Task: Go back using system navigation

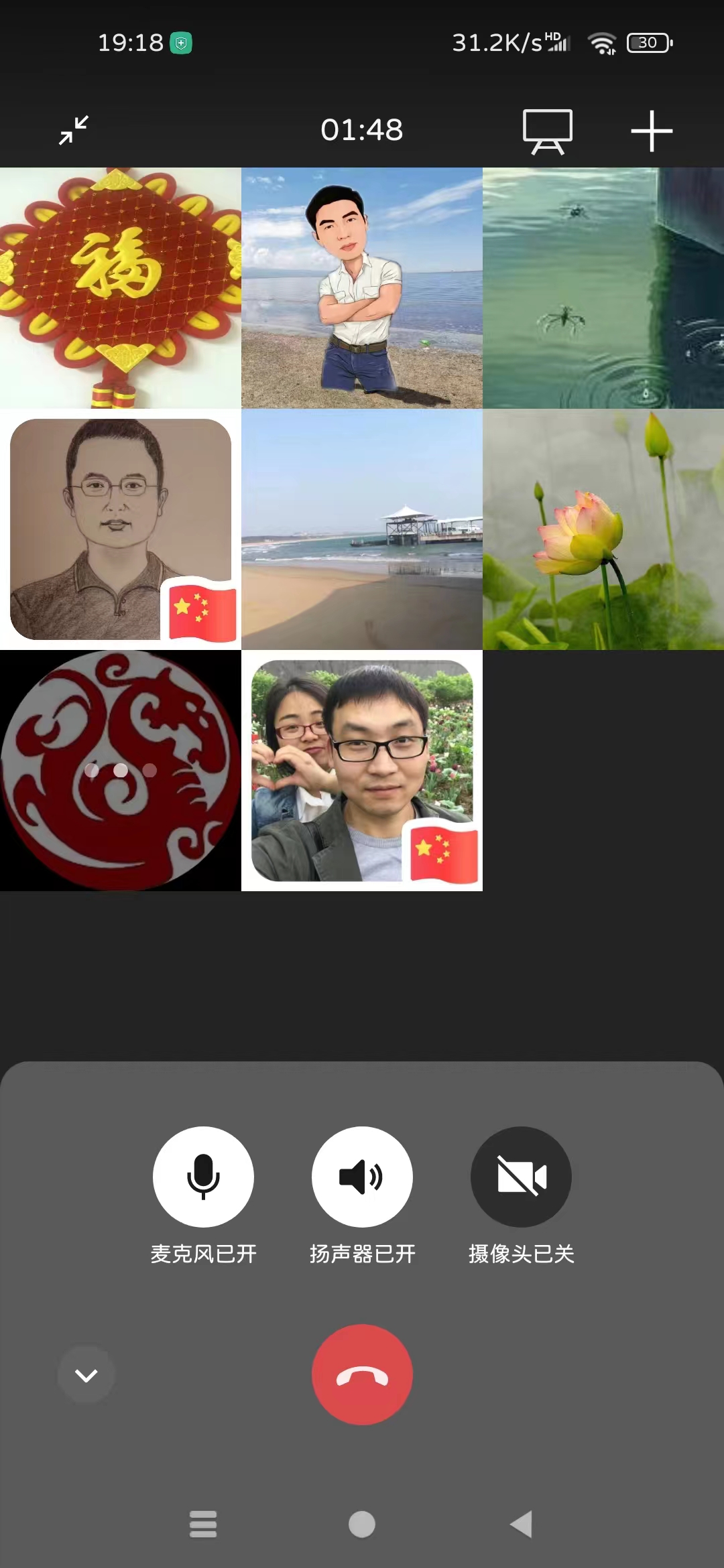Action: point(521,1524)
